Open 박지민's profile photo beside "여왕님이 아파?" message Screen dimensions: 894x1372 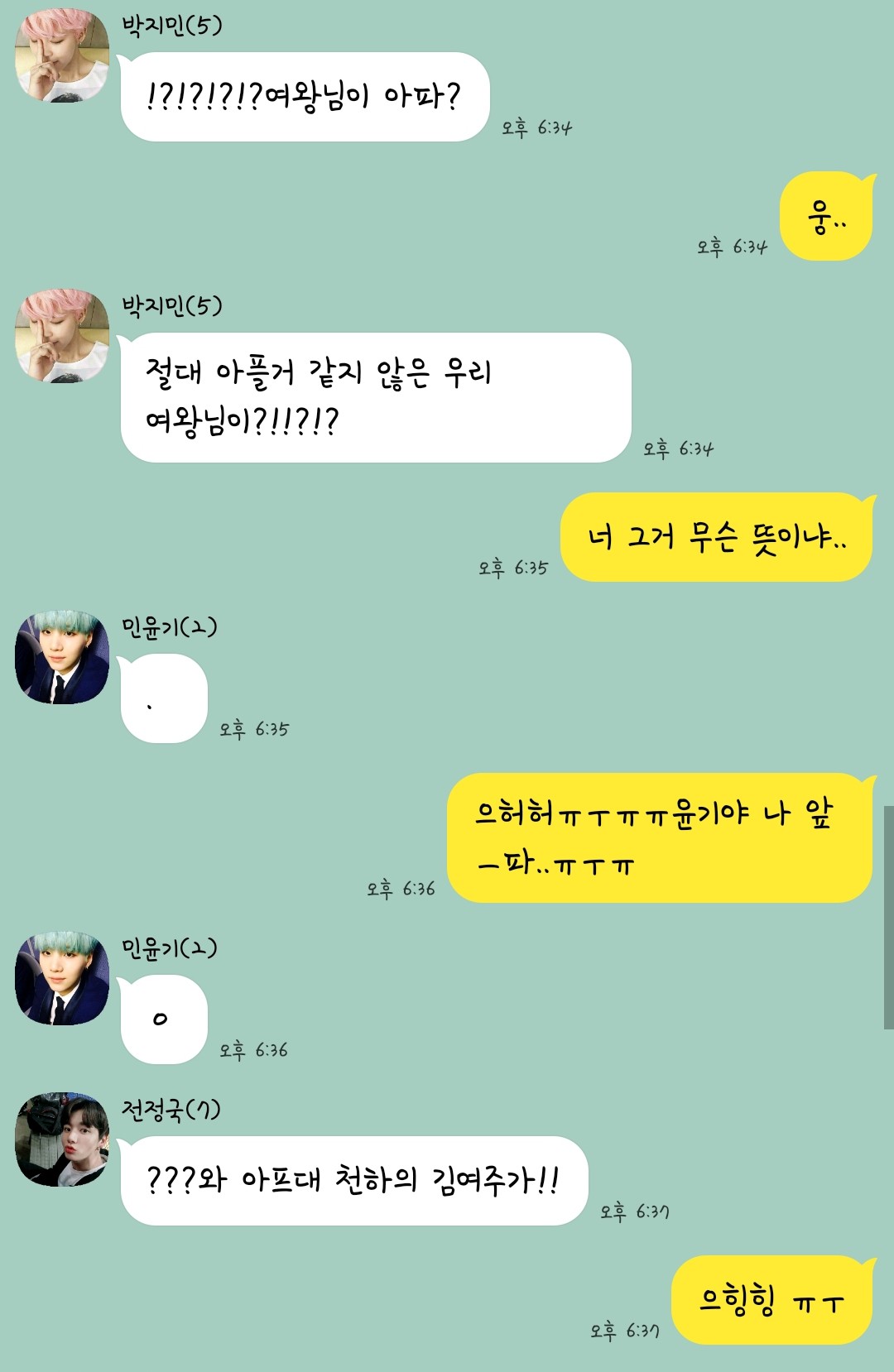coord(62,55)
